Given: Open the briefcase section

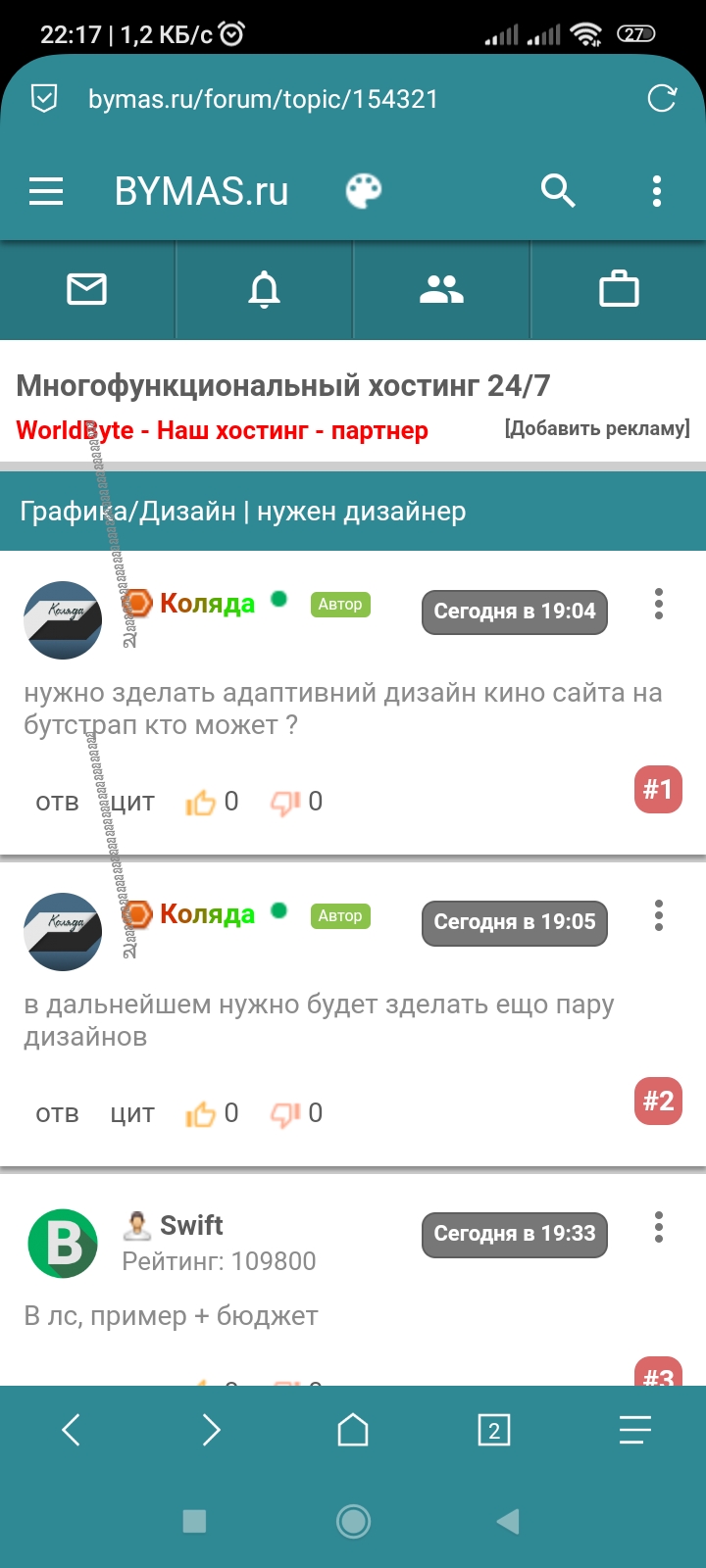Looking at the screenshot, I should [x=619, y=289].
